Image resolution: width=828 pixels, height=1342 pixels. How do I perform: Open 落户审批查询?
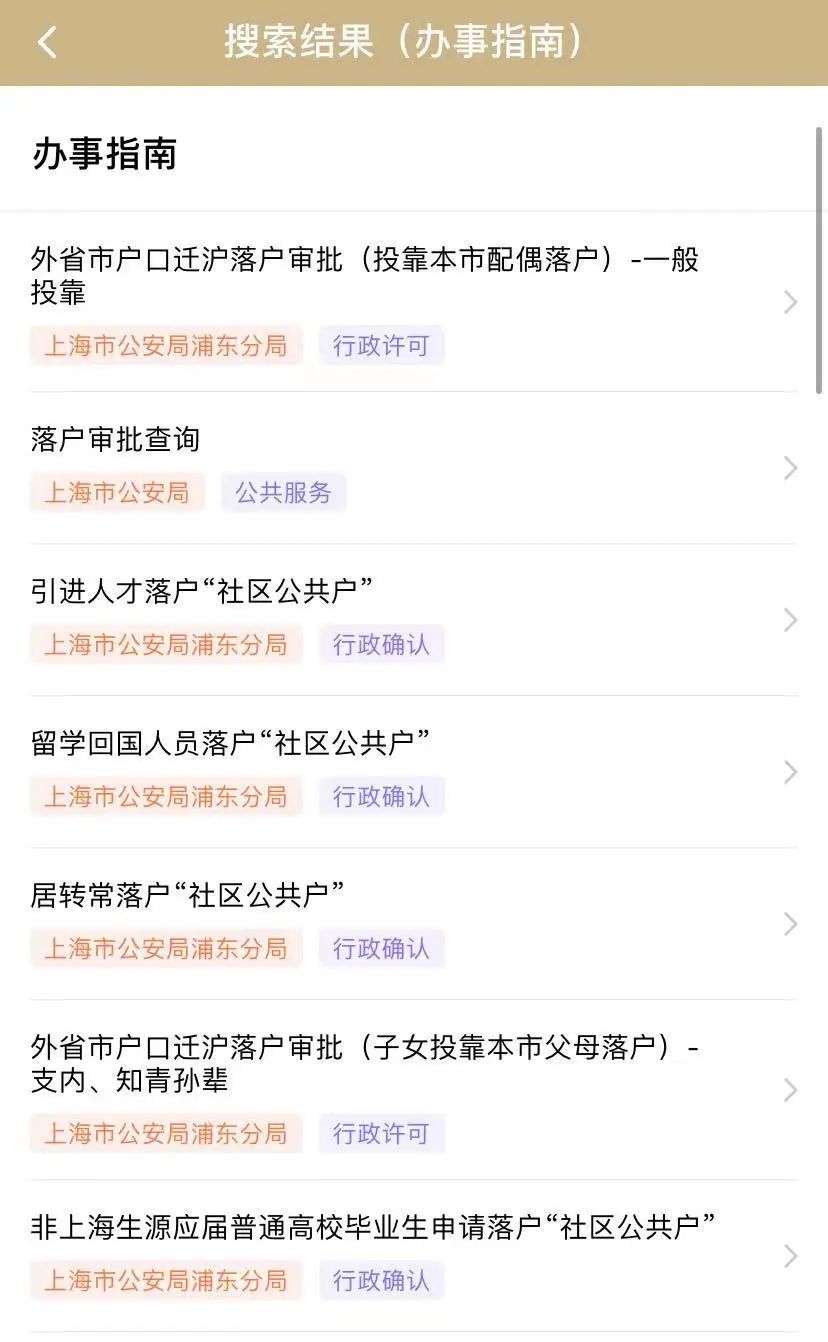pyautogui.click(x=414, y=468)
